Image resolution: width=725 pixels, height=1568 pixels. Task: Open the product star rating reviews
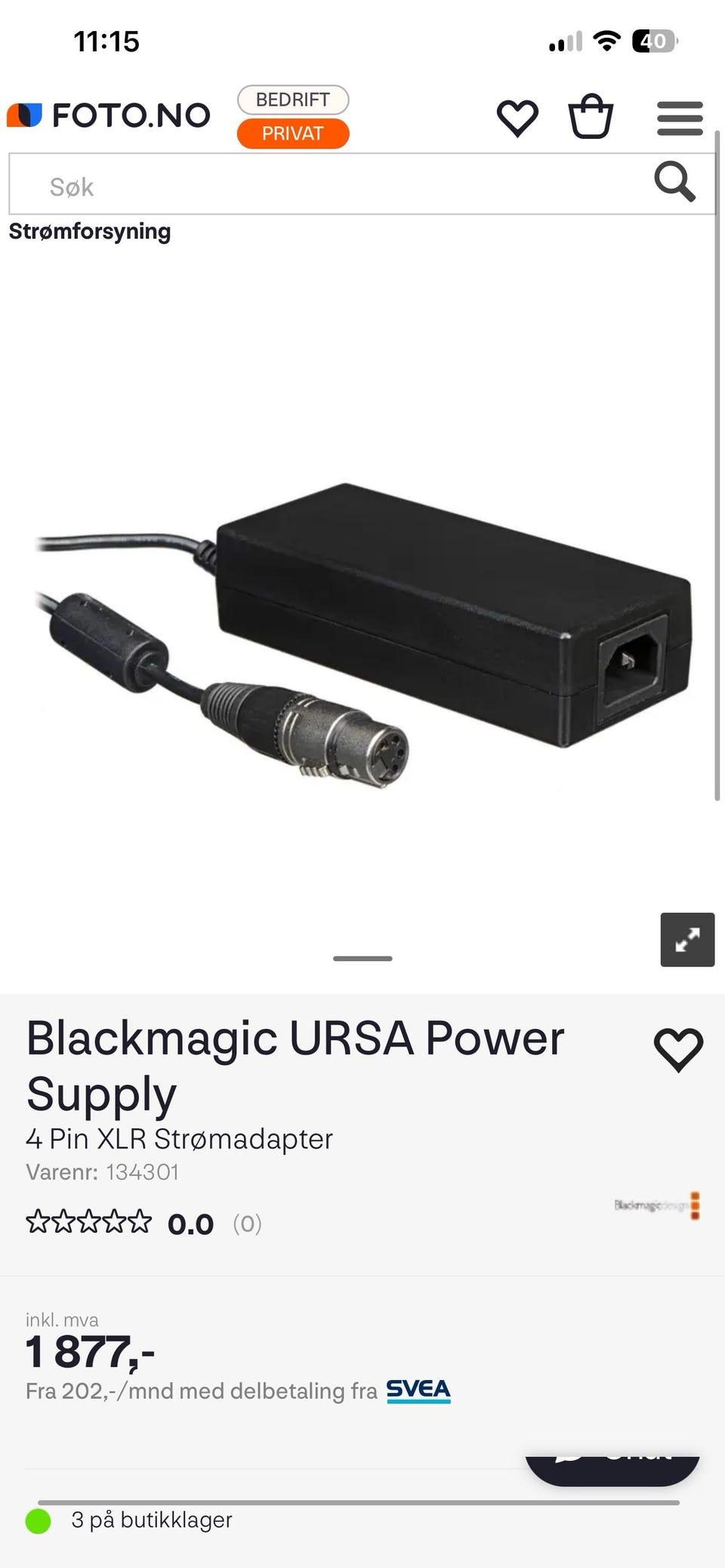tap(143, 1223)
